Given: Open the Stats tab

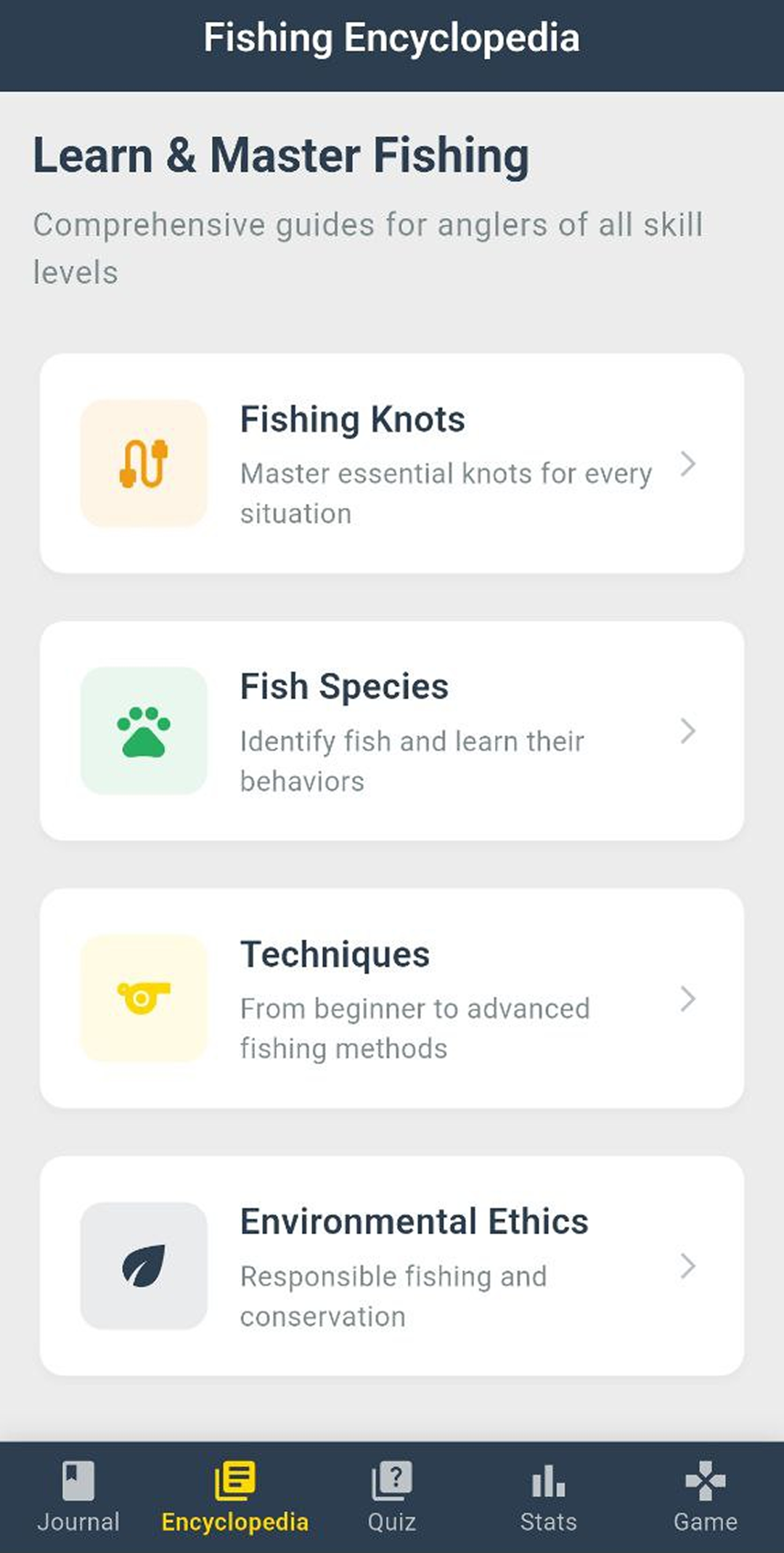Looking at the screenshot, I should [x=548, y=1497].
